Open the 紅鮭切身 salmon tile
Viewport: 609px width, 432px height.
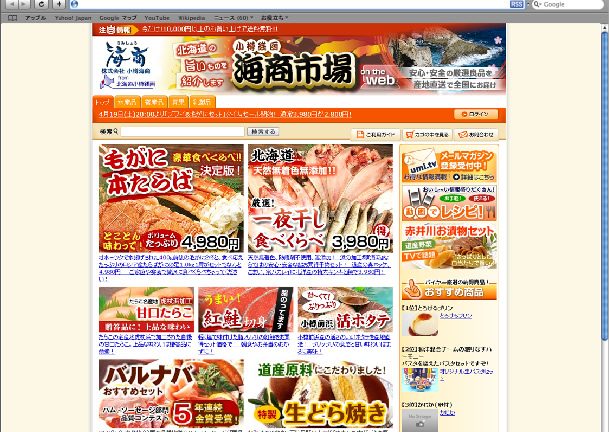[x=243, y=310]
